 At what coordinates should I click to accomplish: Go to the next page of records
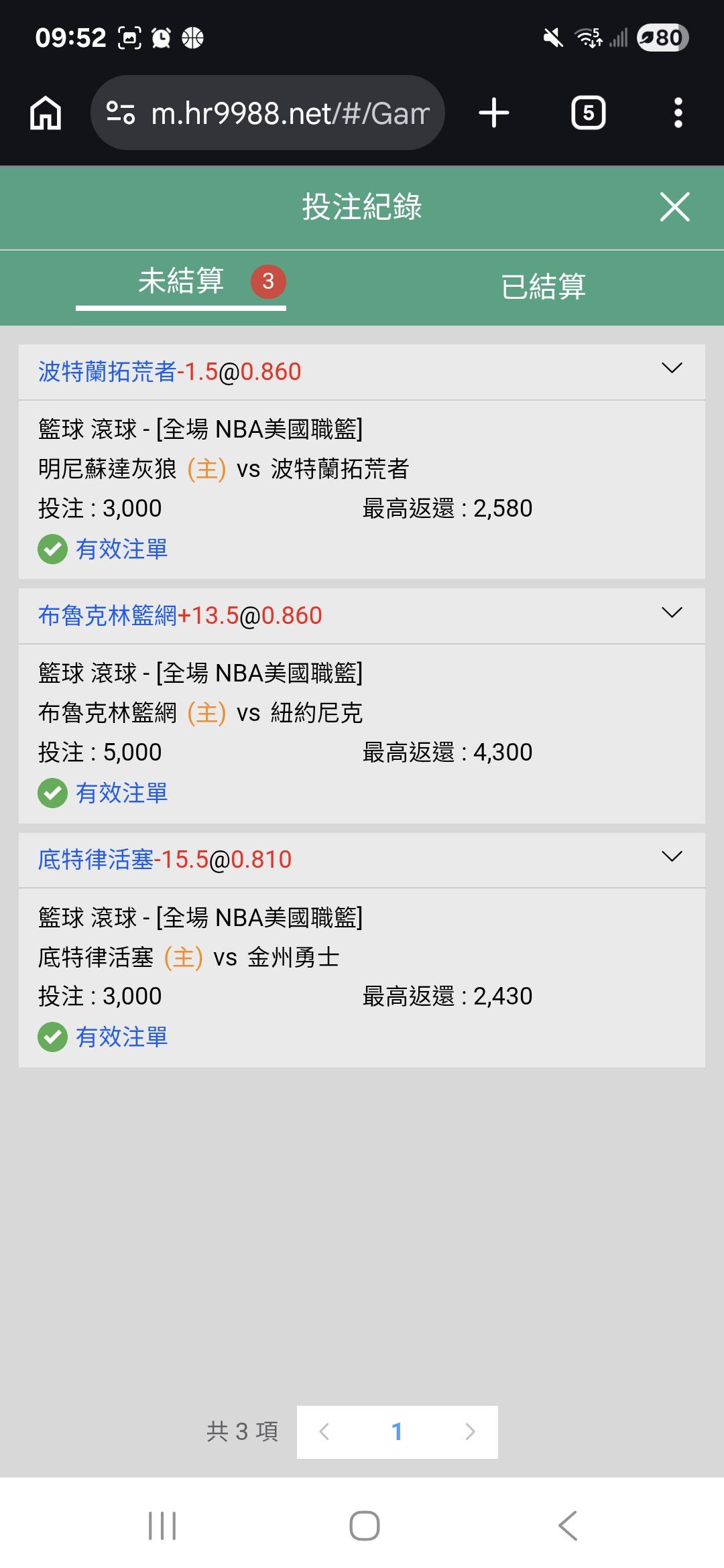pyautogui.click(x=470, y=1432)
